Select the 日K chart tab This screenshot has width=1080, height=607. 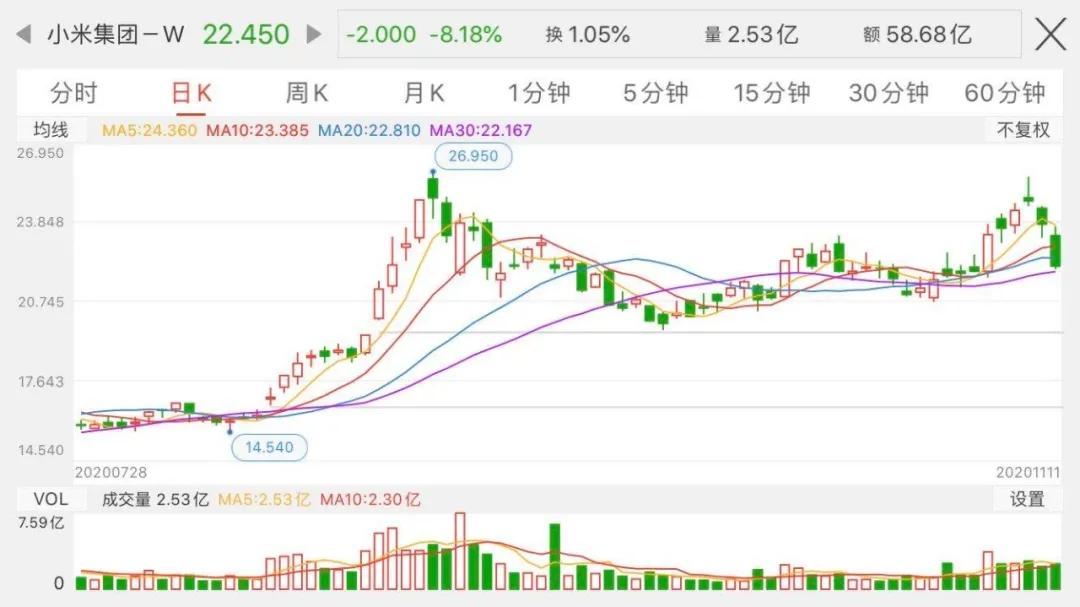192,93
